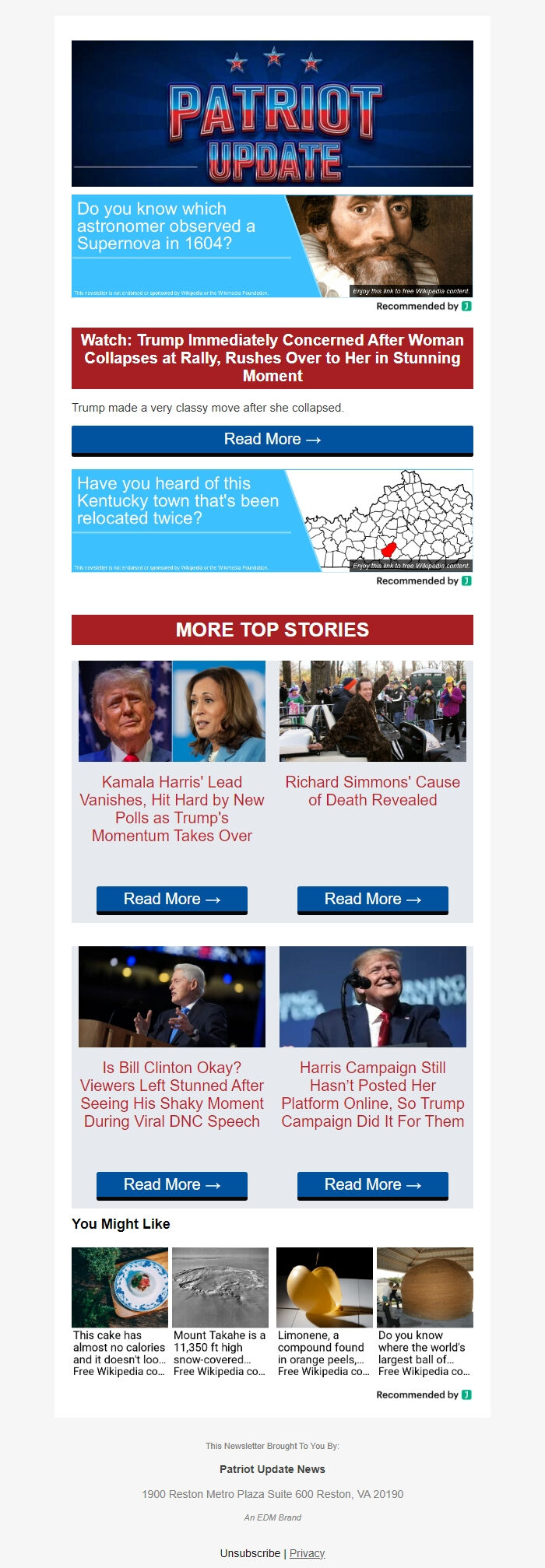Read more about Trump's classy move

tap(272, 440)
